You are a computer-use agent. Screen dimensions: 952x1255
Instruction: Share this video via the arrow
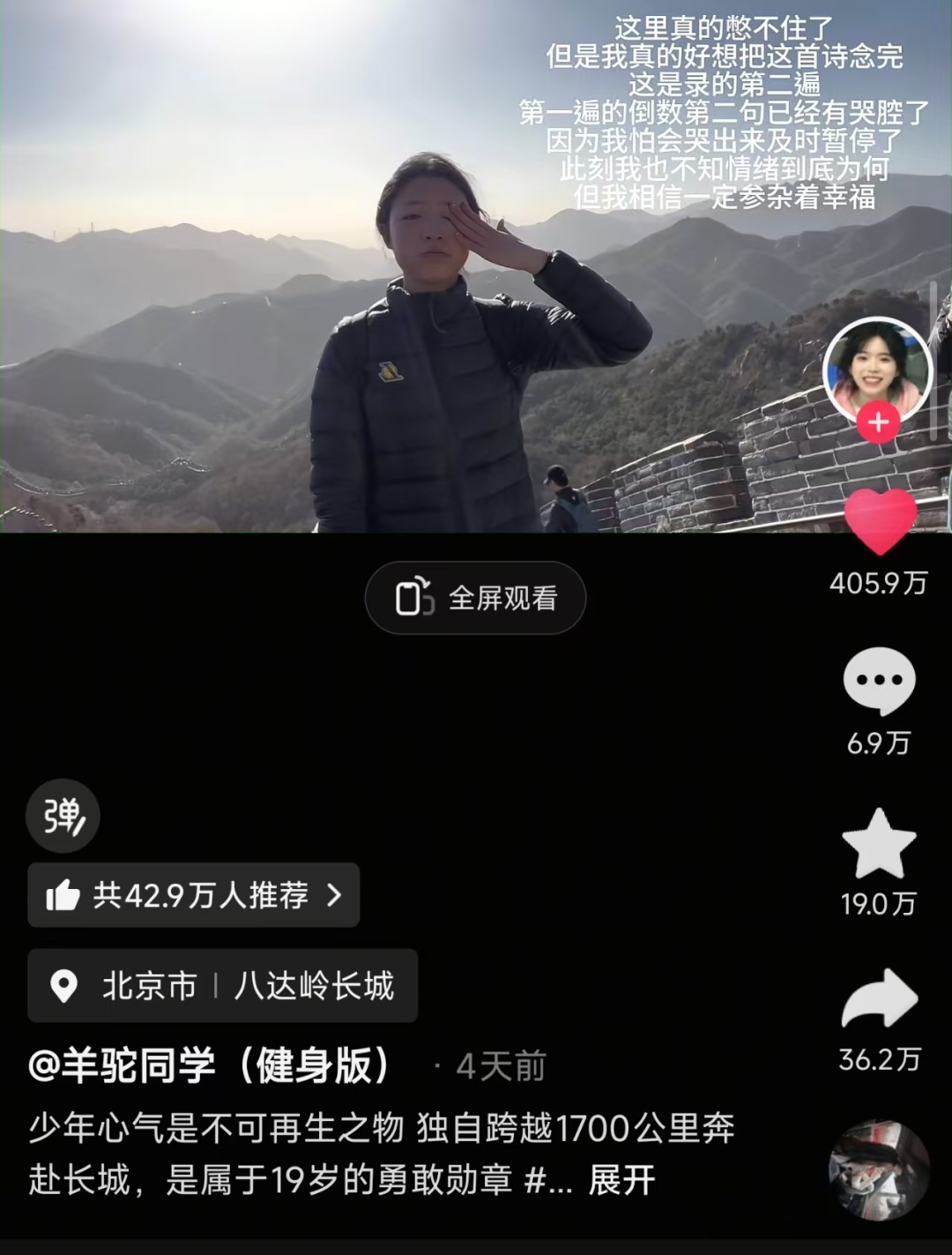pyautogui.click(x=879, y=999)
